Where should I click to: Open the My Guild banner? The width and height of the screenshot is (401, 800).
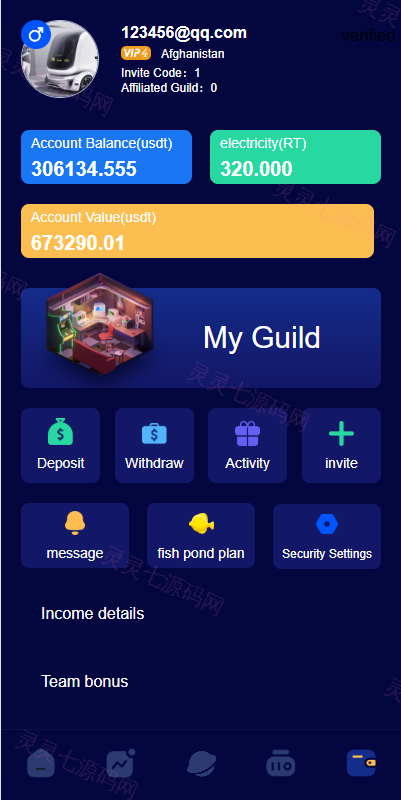point(201,337)
